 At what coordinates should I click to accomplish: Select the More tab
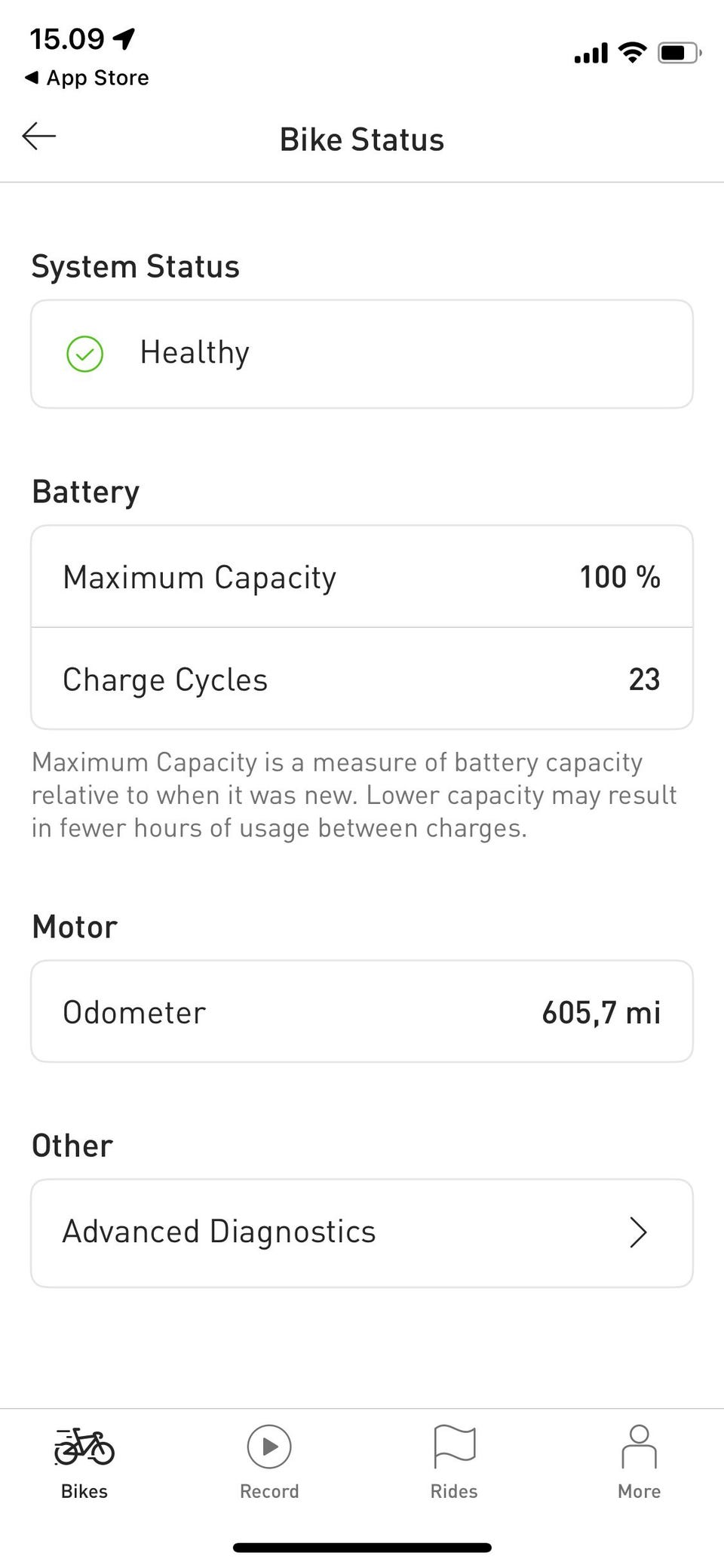639,1461
